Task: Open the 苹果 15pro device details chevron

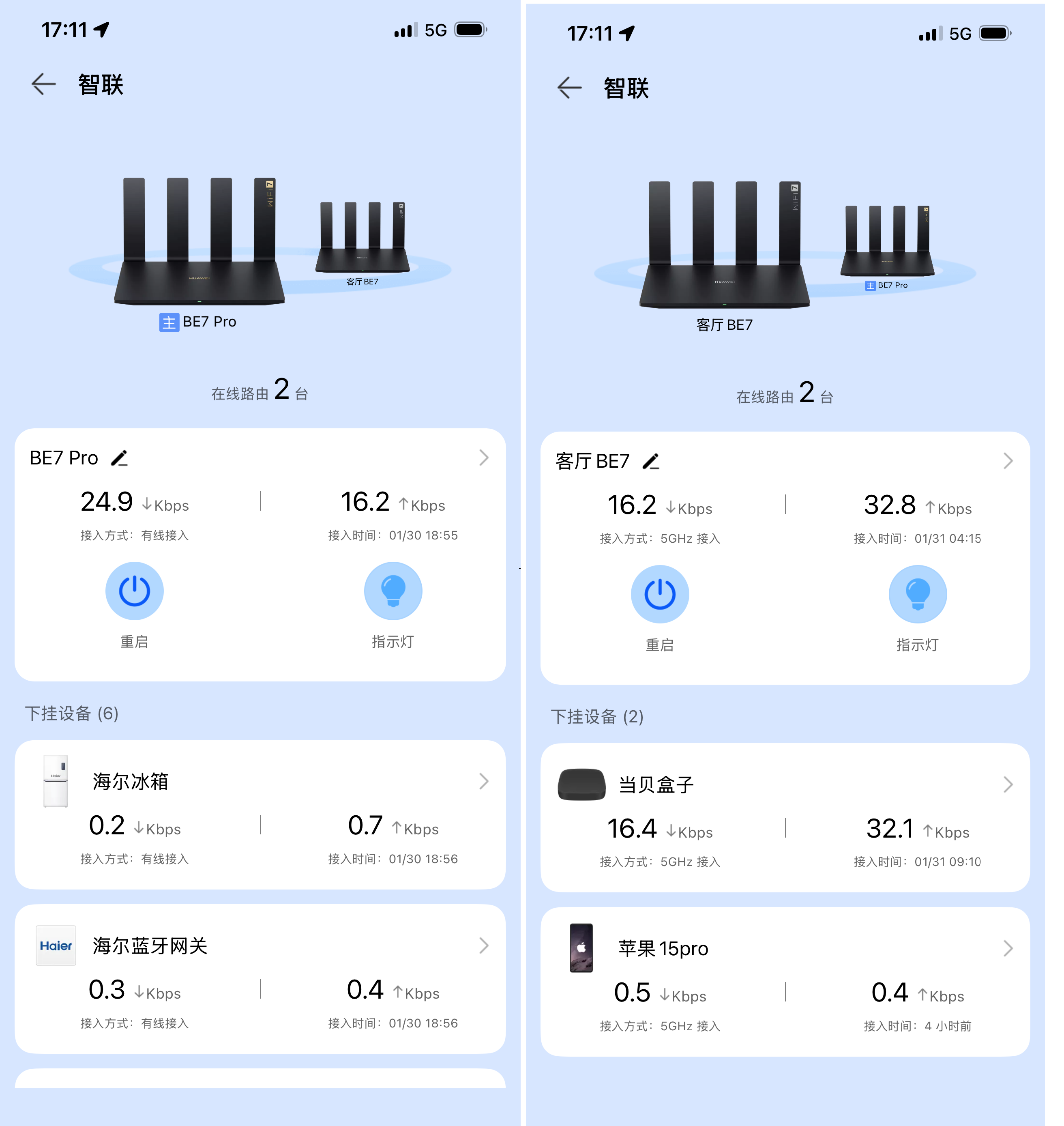Action: (x=1008, y=948)
